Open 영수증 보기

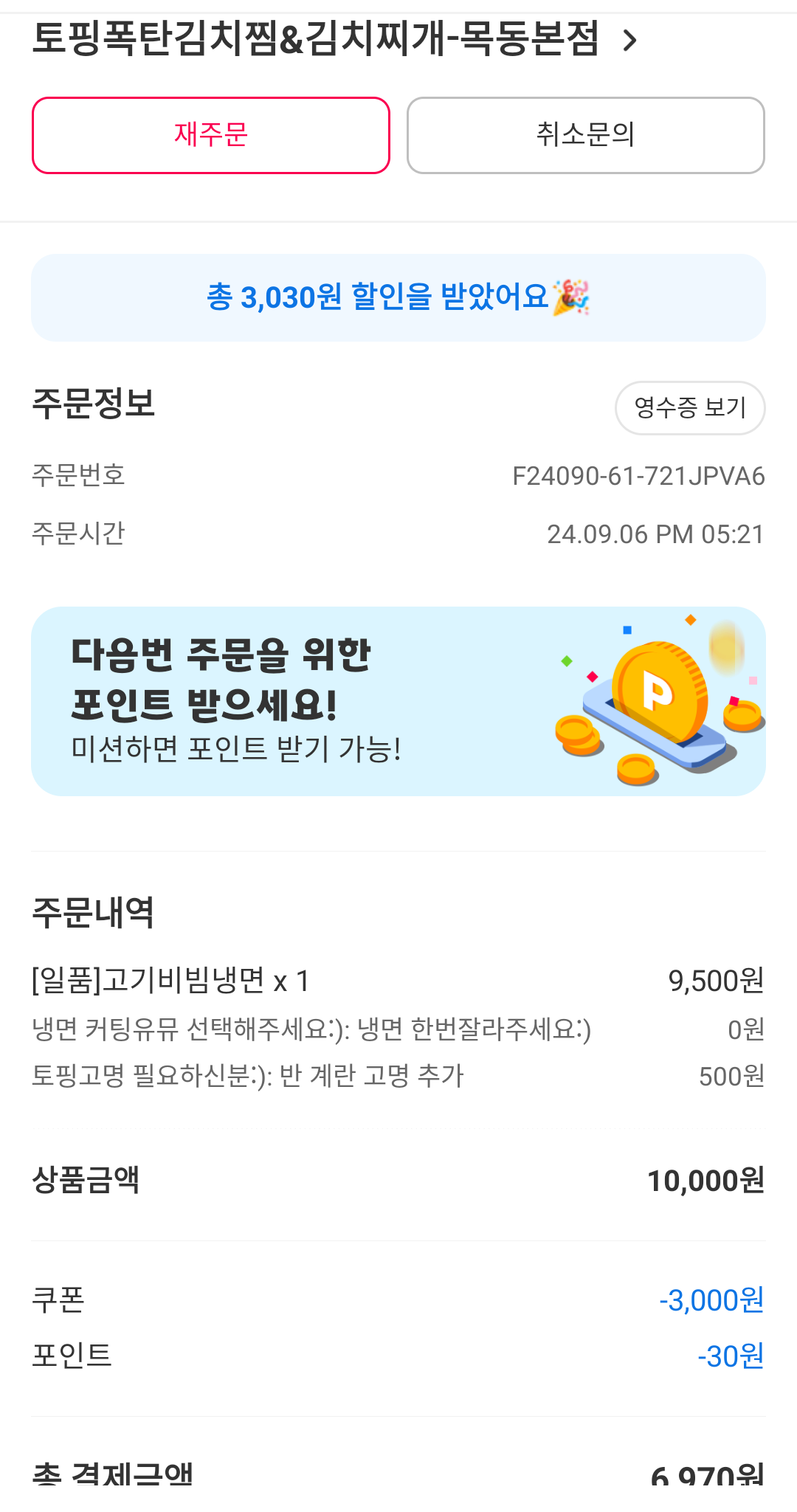click(x=690, y=408)
